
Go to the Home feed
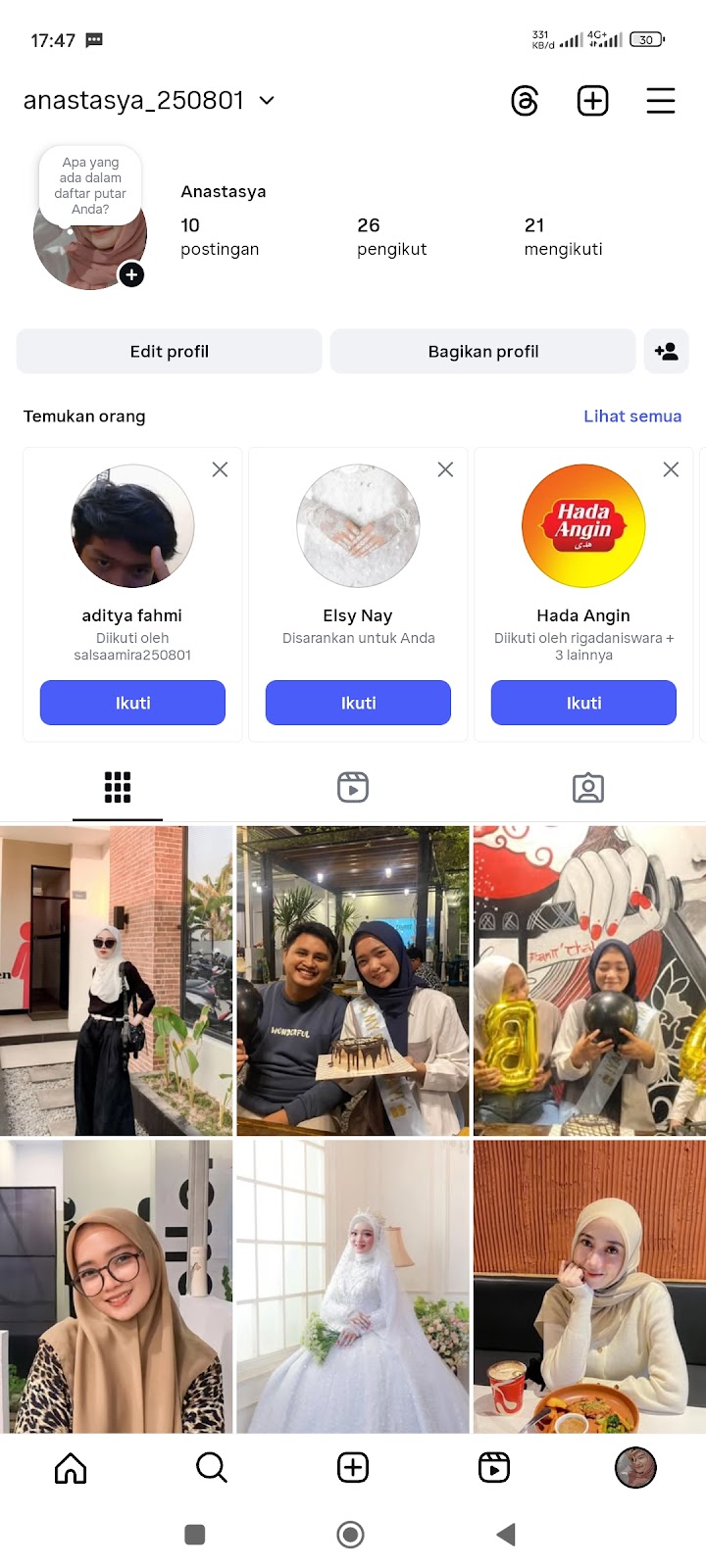[x=71, y=1467]
